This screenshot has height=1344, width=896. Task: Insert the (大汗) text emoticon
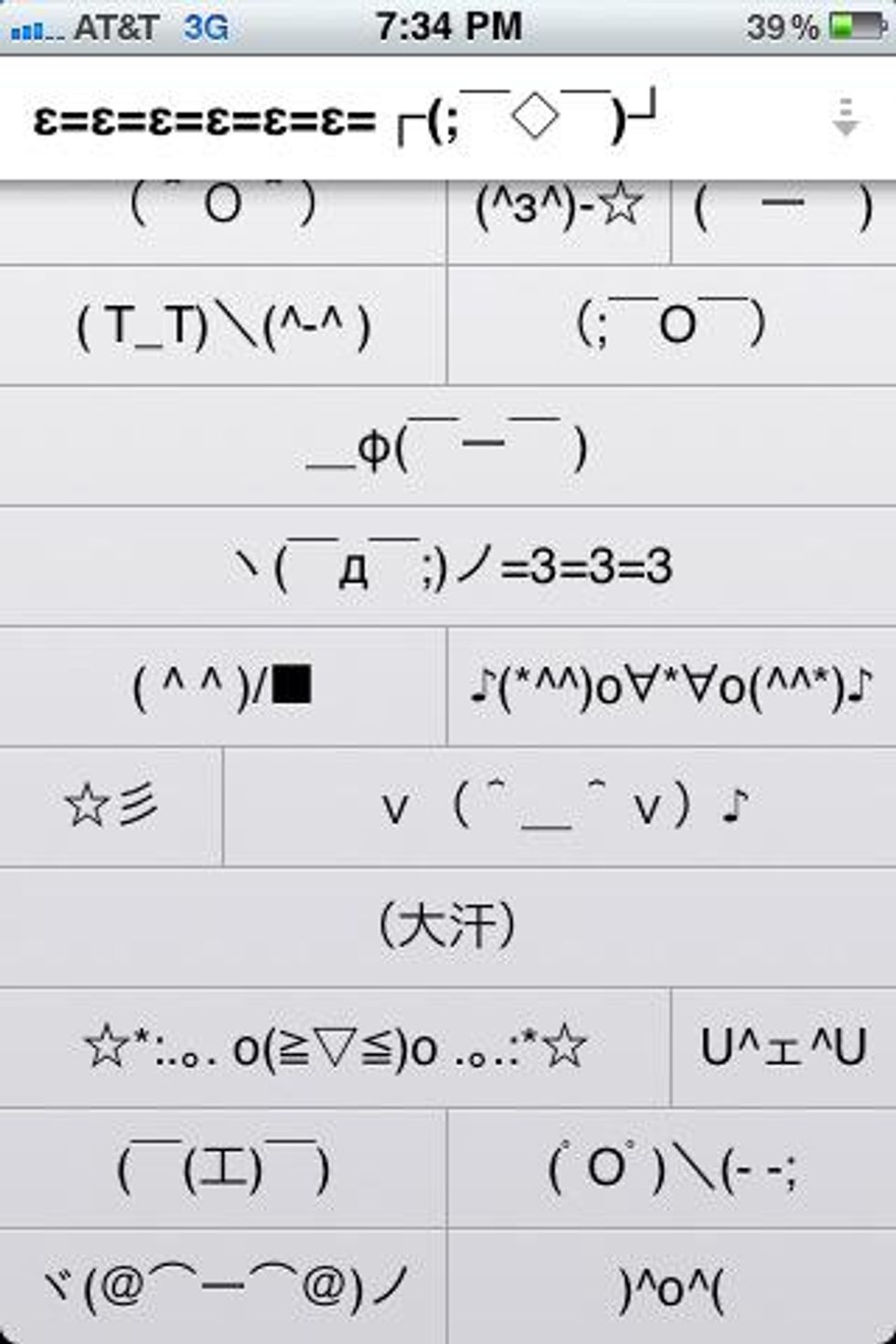447,927
